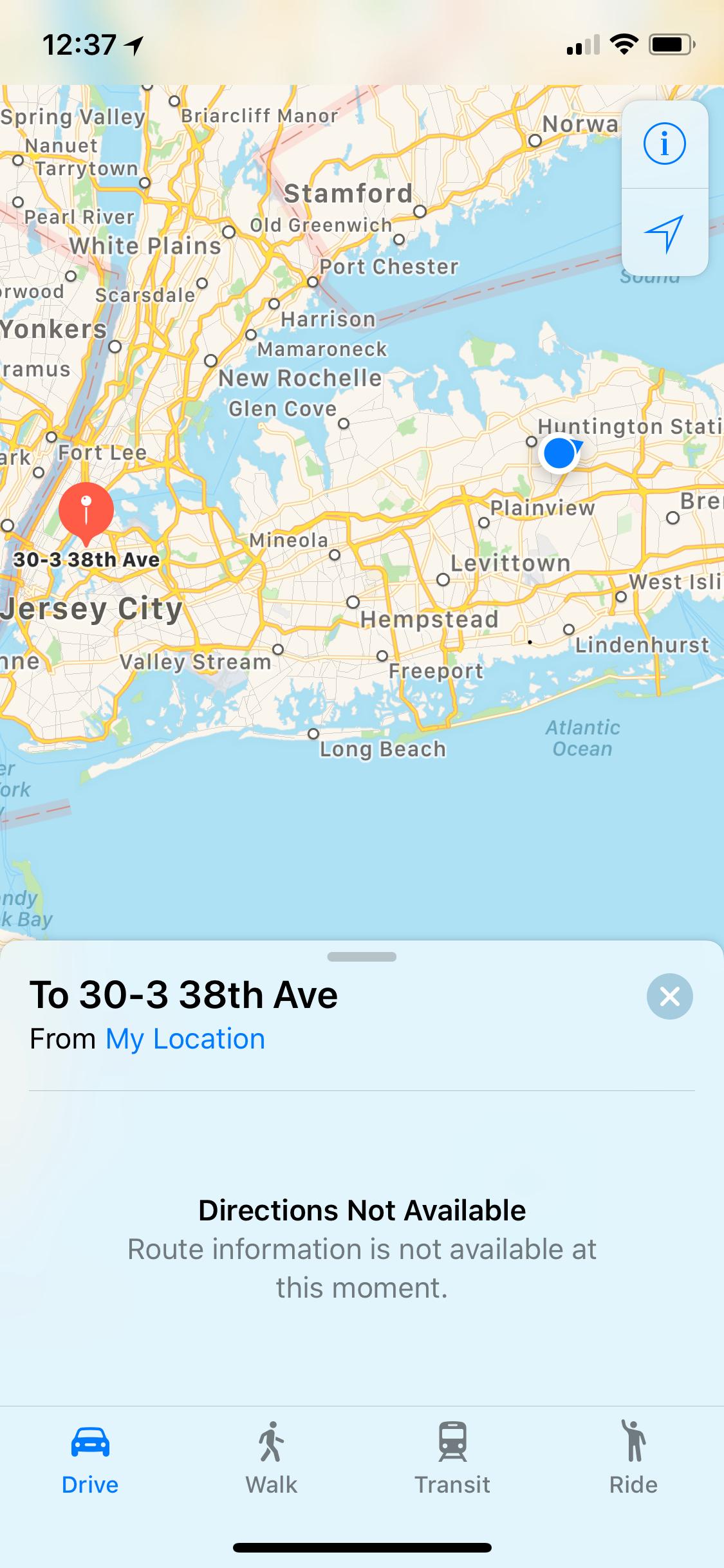Change the My Location starting point
Viewport: 724px width, 1568px height.
(x=185, y=1039)
